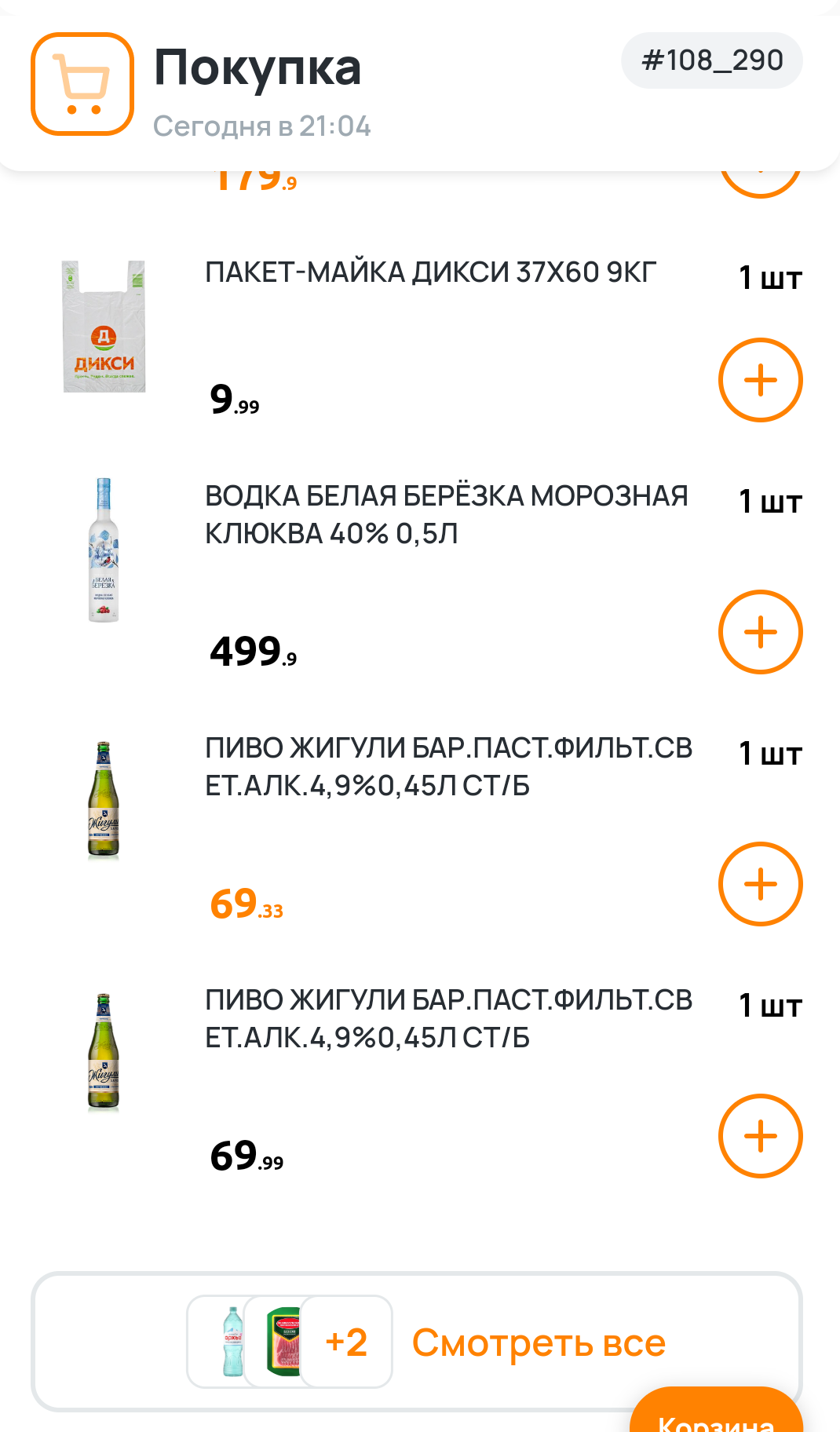Add ПАКЕТ-МАЙКА ДИКСИ to the cart
This screenshot has height=1432, width=840.
[x=760, y=380]
